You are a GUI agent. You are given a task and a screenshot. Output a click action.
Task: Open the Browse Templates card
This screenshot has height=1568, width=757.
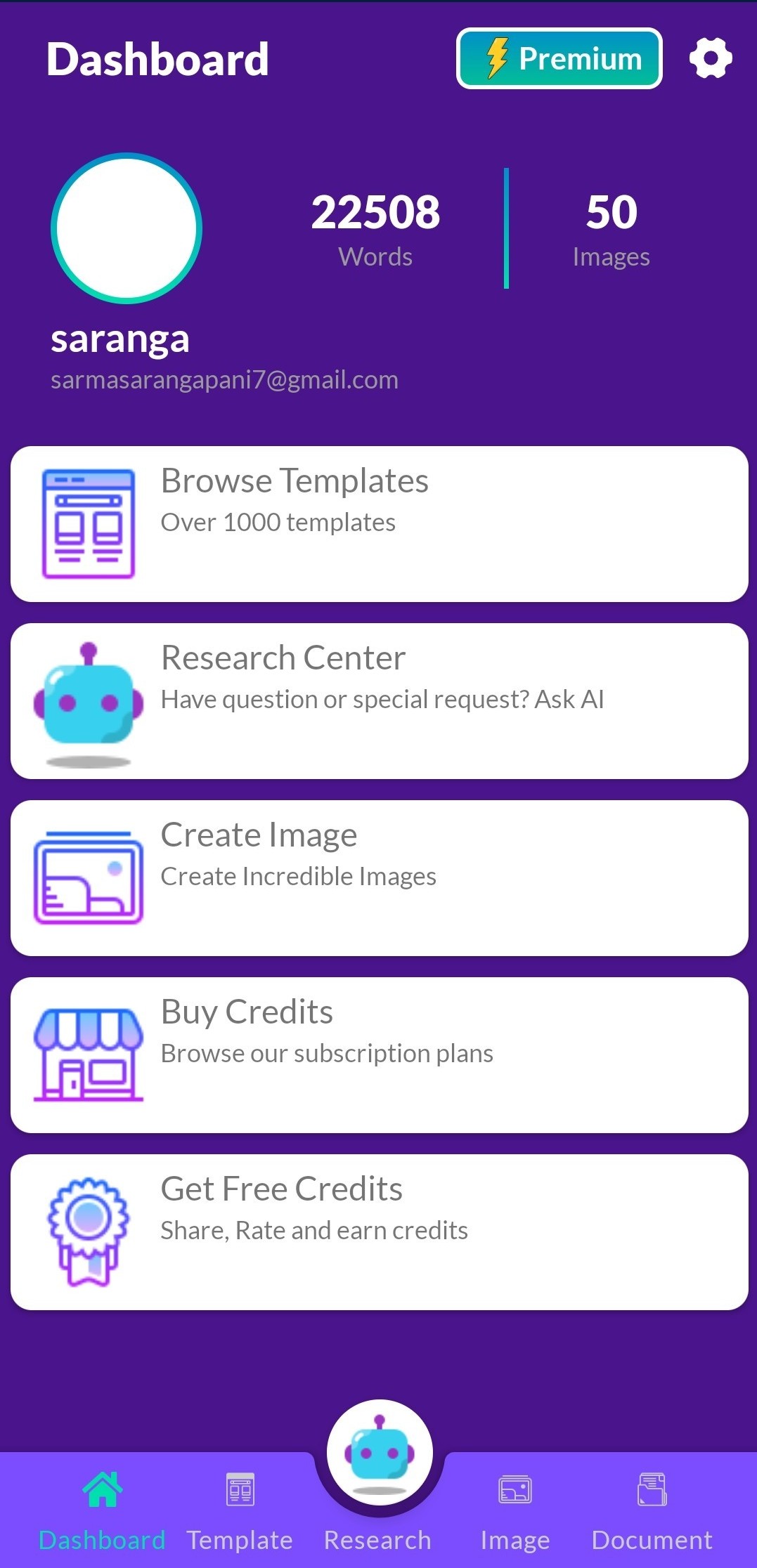379,524
